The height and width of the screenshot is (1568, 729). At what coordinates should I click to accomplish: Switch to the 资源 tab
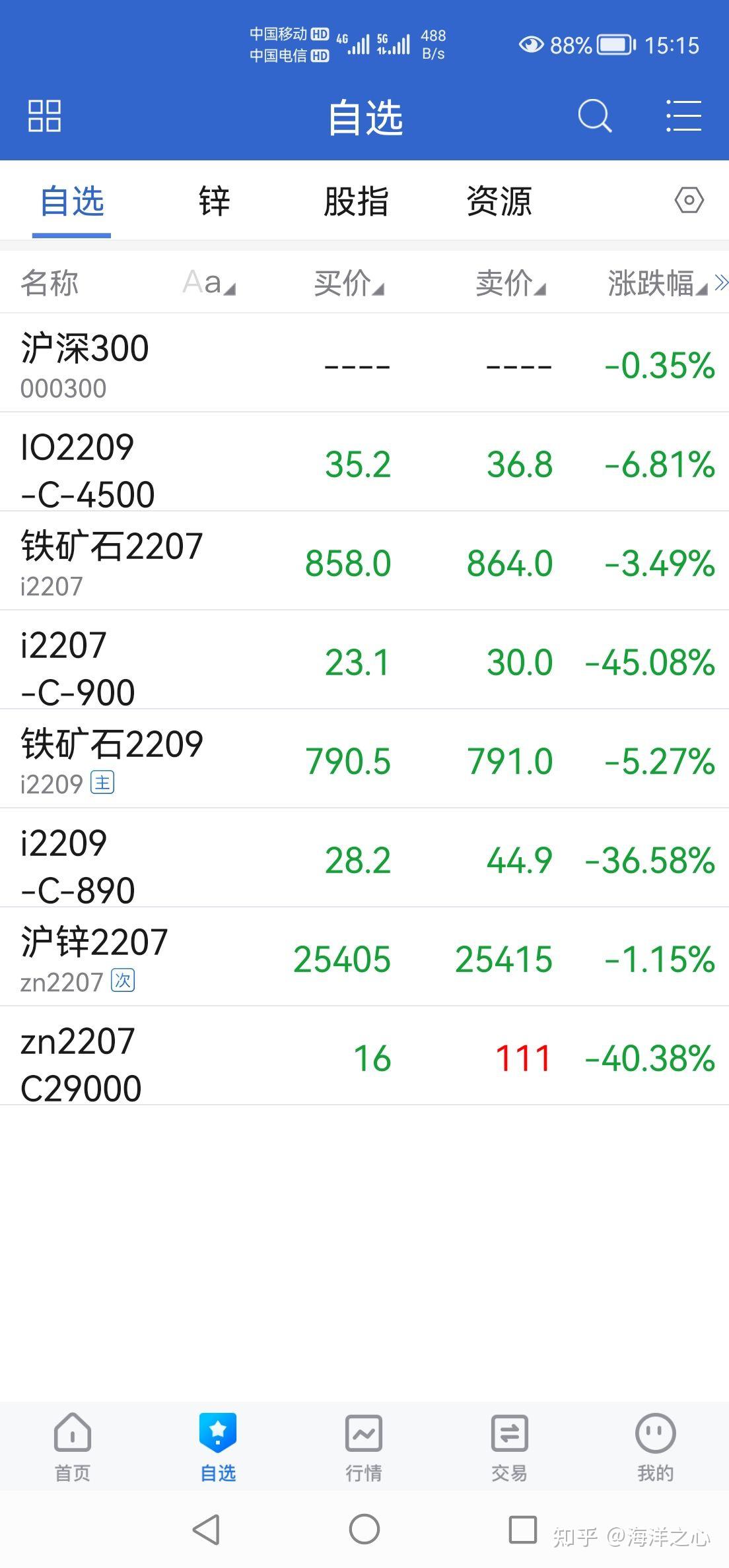tap(499, 201)
